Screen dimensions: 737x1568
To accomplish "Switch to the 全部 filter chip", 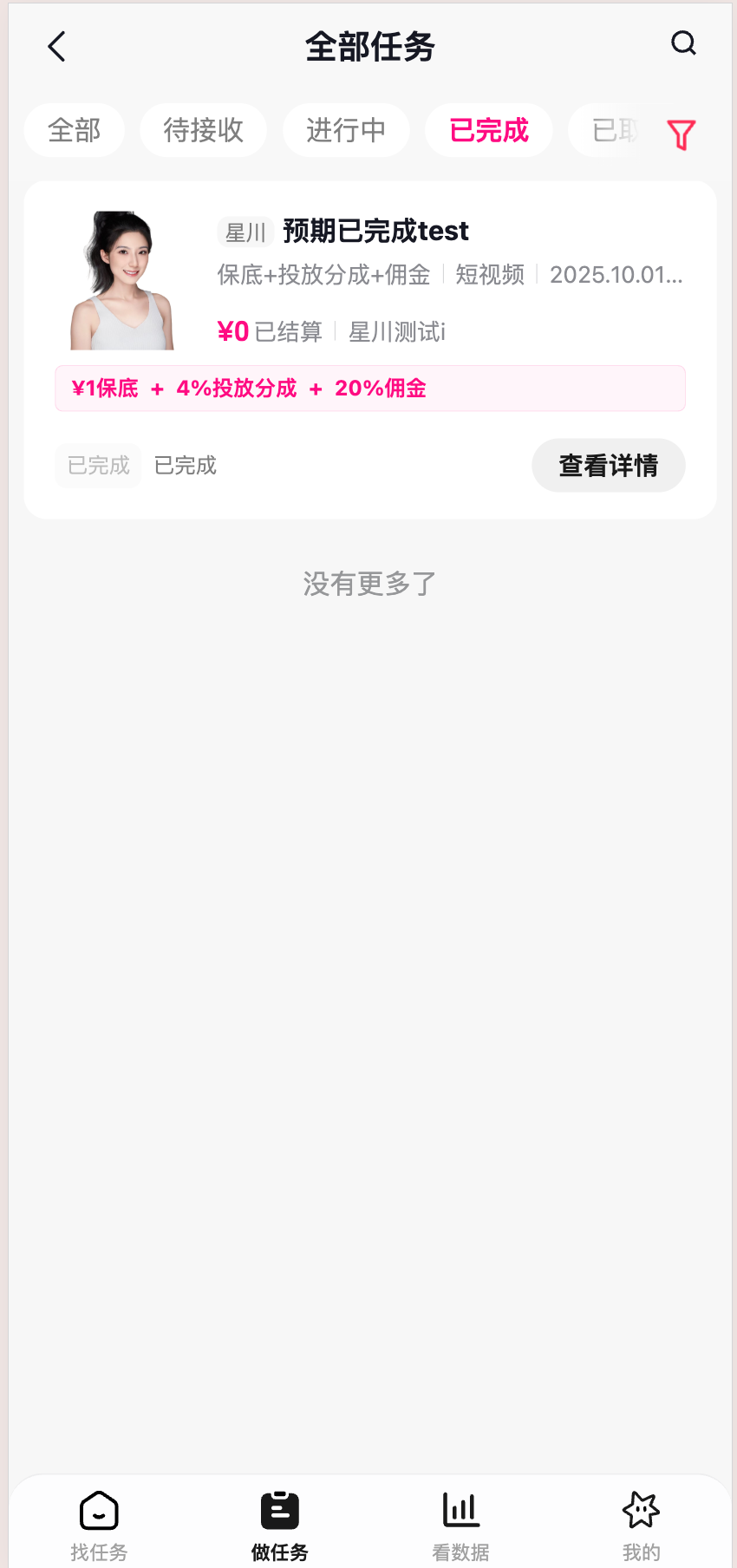I will pyautogui.click(x=75, y=131).
